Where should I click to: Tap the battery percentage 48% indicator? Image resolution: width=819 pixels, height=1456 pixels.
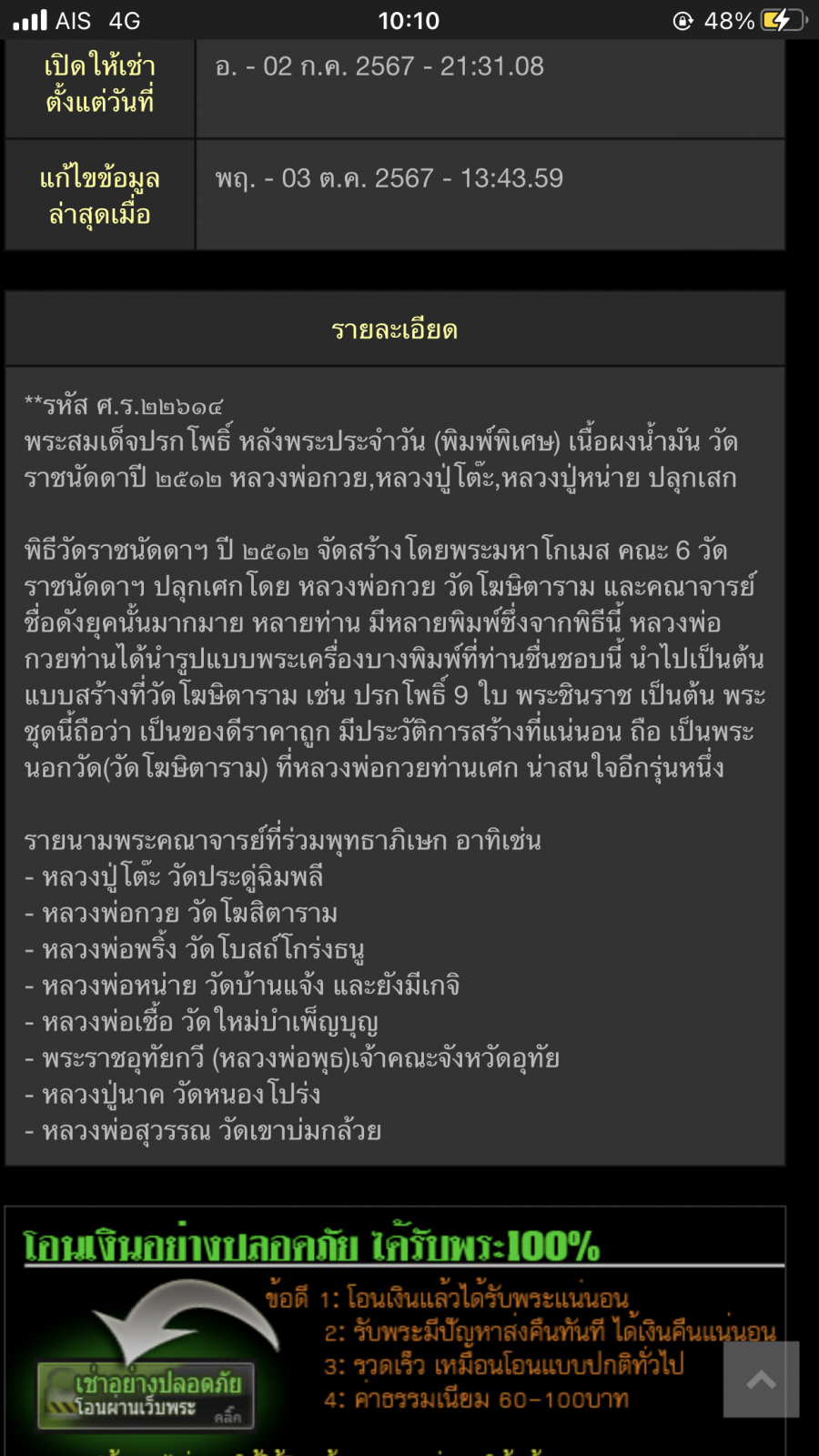point(727,20)
